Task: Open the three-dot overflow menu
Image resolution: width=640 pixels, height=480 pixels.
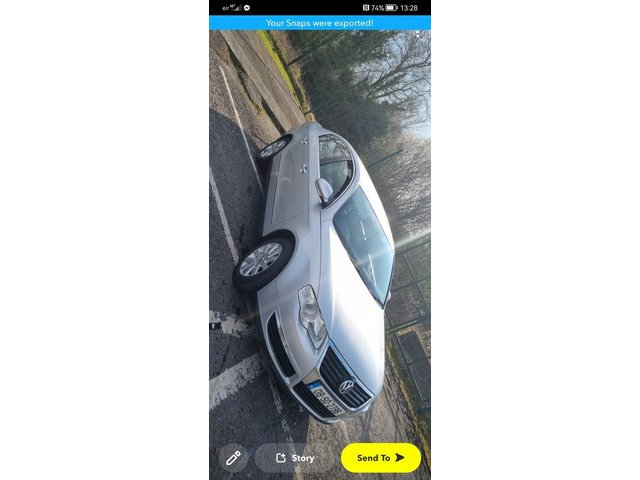Action: pyautogui.click(x=419, y=37)
